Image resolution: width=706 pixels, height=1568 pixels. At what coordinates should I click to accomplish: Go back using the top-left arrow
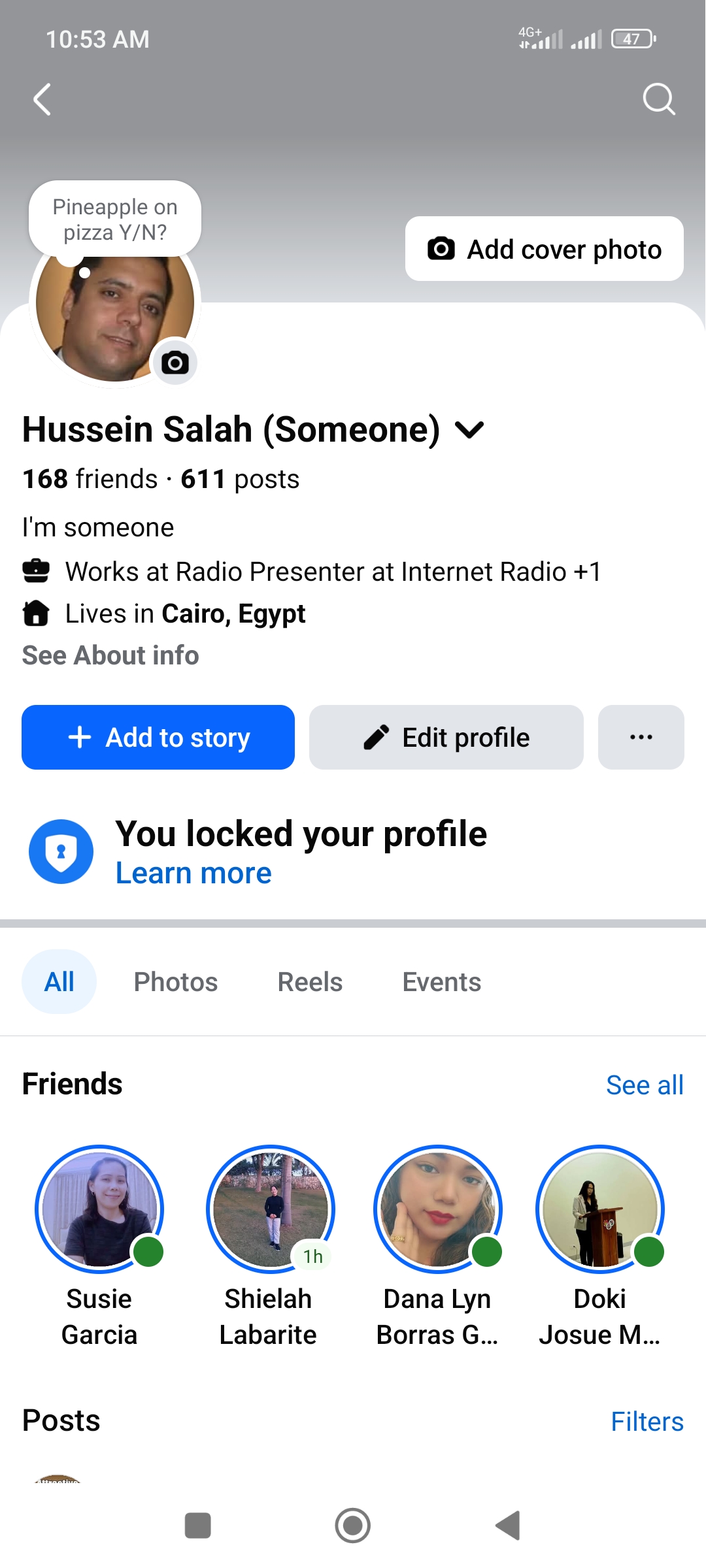click(x=42, y=99)
